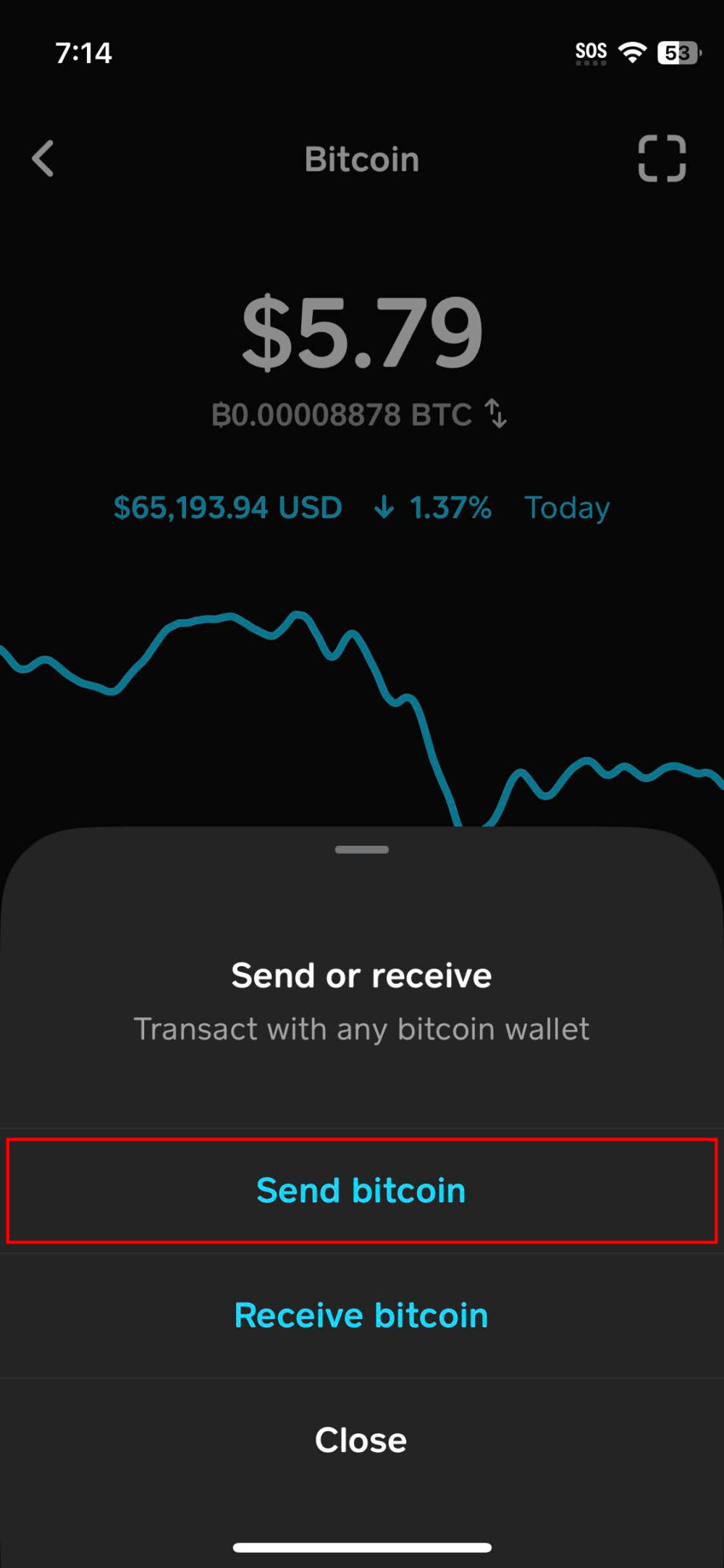Tap the clock showing 7:14
This screenshot has width=724, height=1568.
[x=85, y=52]
